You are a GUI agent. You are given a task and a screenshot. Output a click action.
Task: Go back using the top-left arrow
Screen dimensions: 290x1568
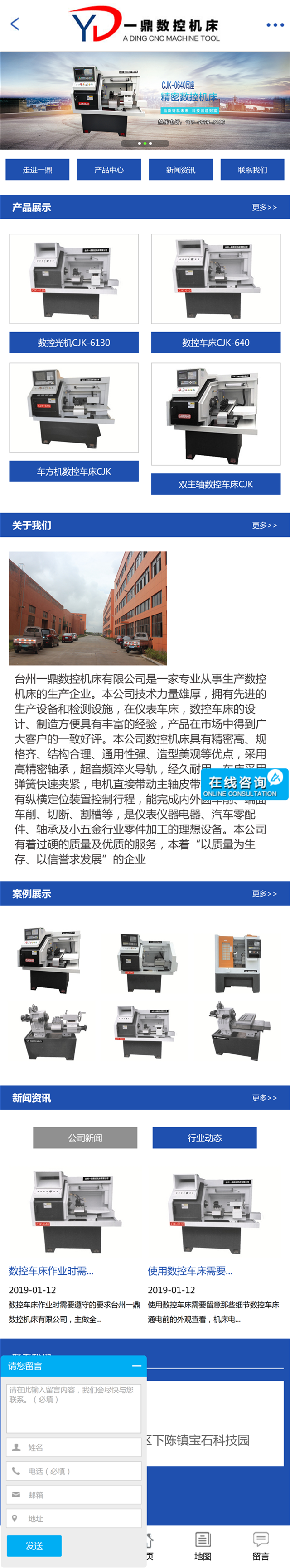[x=15, y=24]
